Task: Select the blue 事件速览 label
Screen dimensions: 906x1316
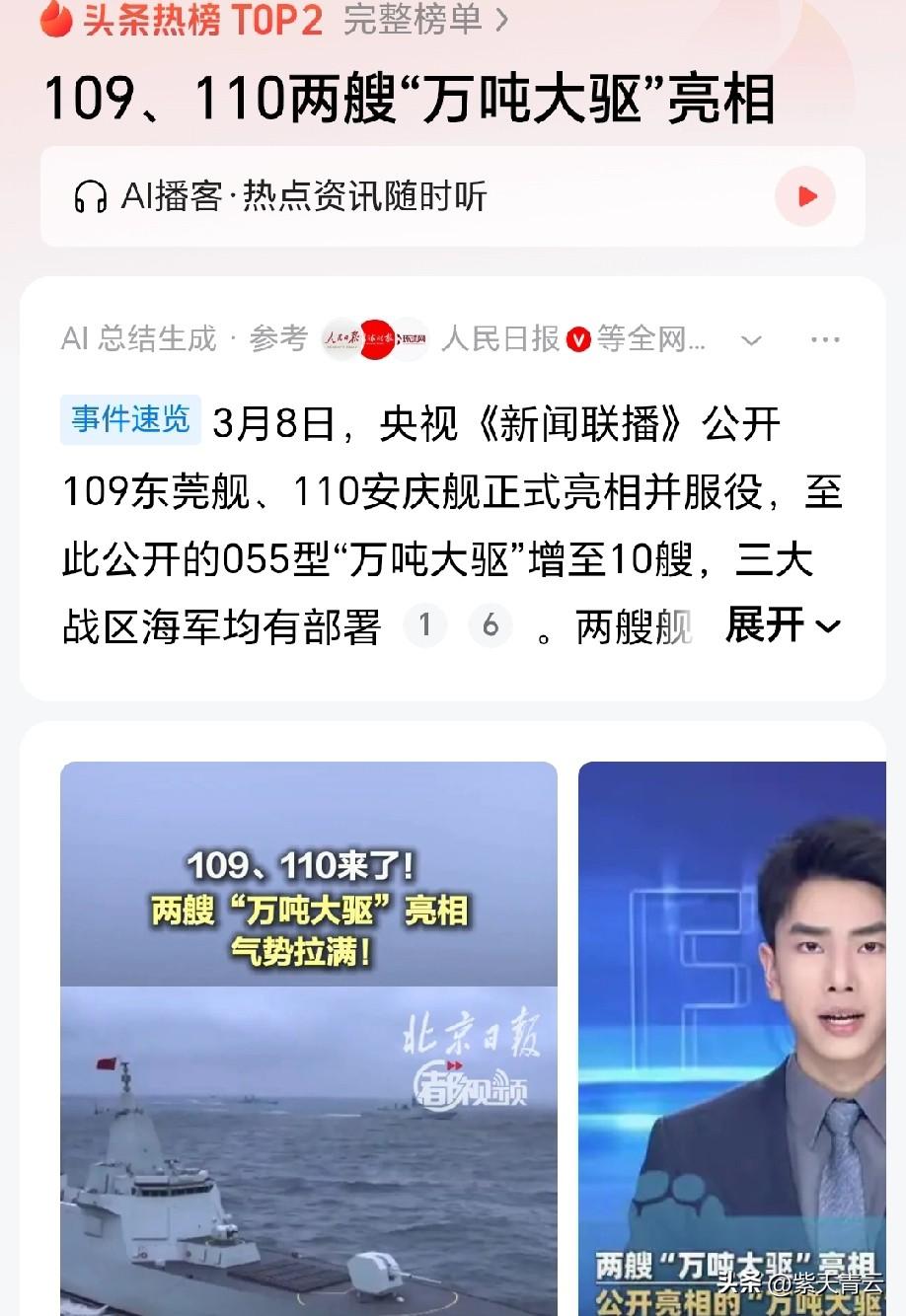Action: (129, 418)
